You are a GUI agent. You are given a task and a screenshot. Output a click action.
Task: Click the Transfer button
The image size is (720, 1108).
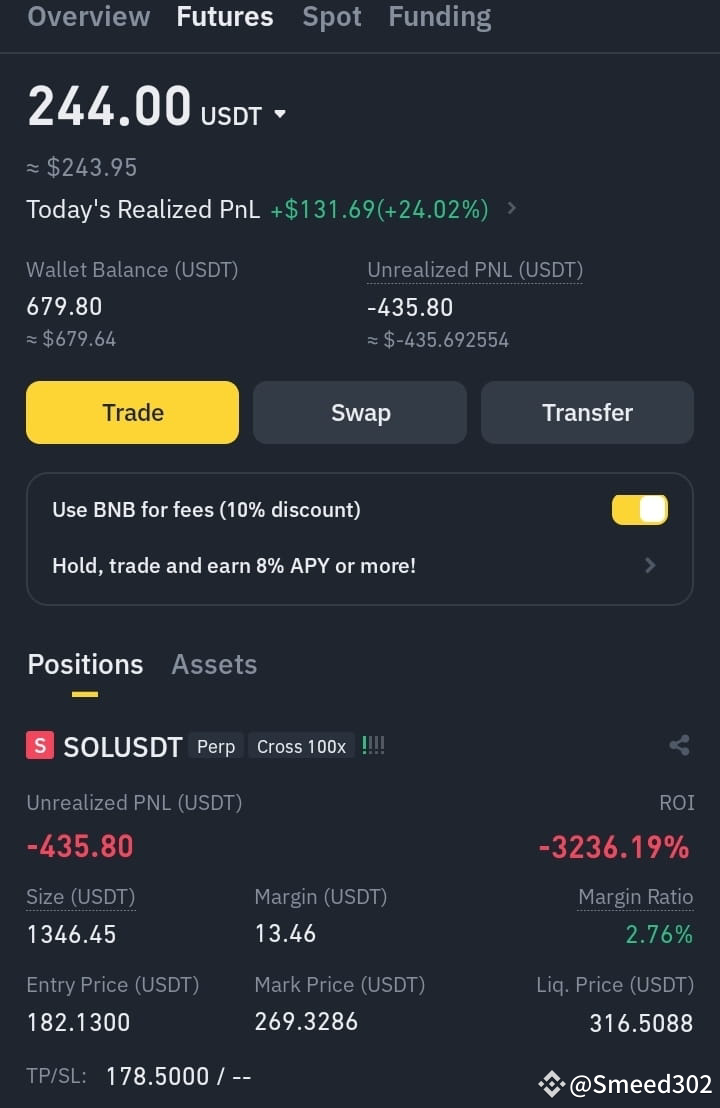point(587,412)
